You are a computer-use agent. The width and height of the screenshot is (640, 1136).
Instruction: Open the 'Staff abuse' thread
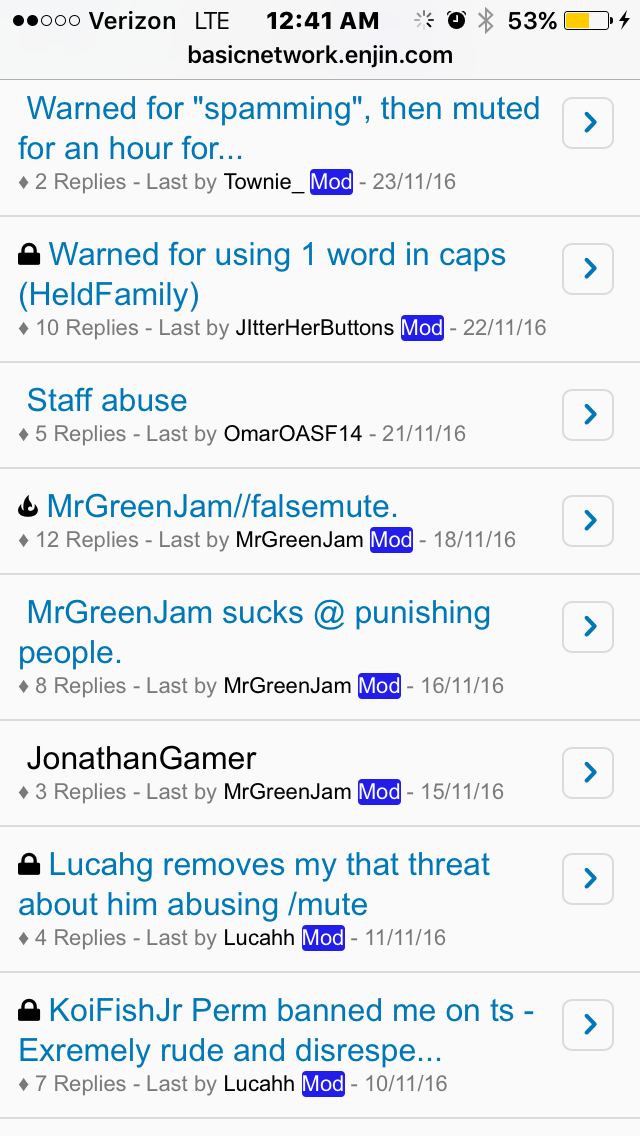pos(107,400)
